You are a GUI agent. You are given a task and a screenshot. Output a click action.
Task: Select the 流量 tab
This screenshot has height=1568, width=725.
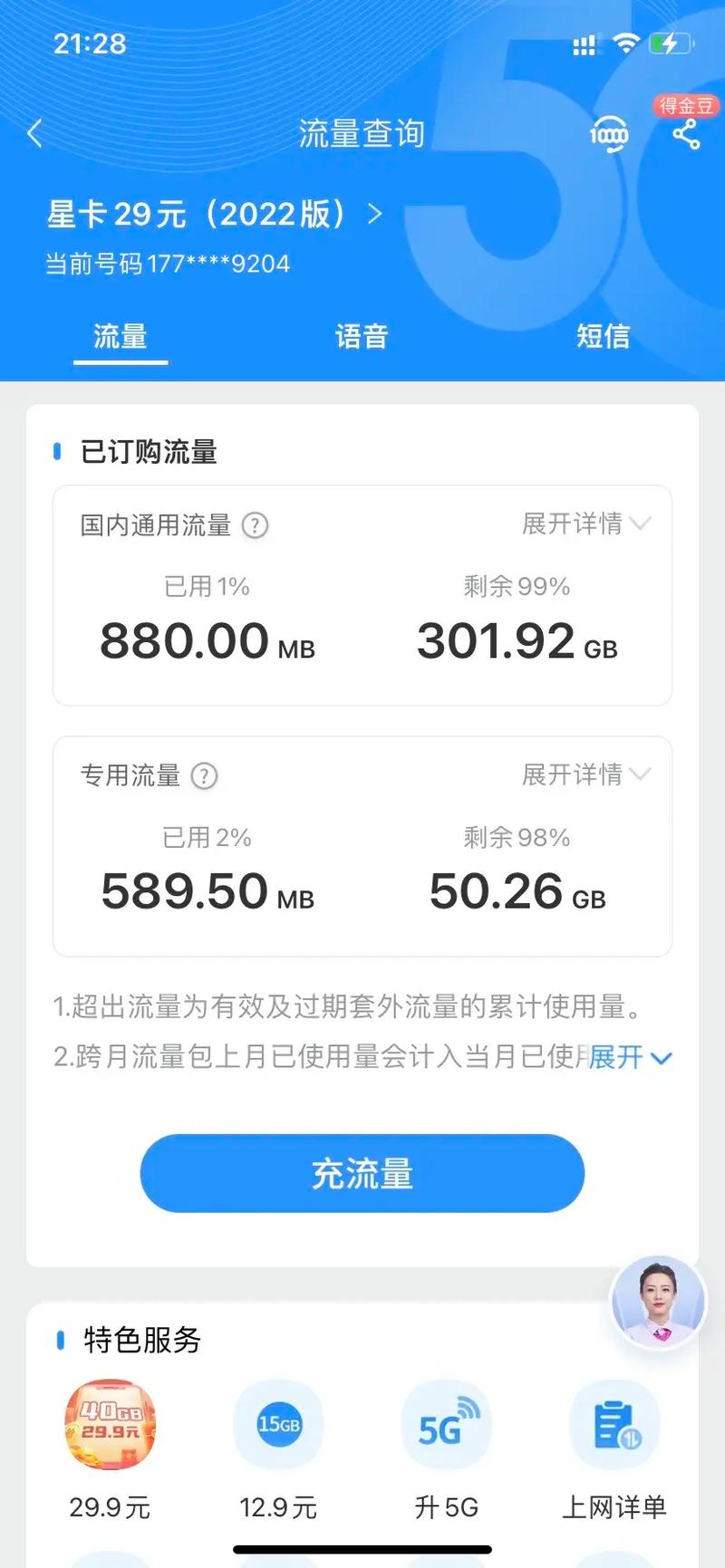click(120, 336)
